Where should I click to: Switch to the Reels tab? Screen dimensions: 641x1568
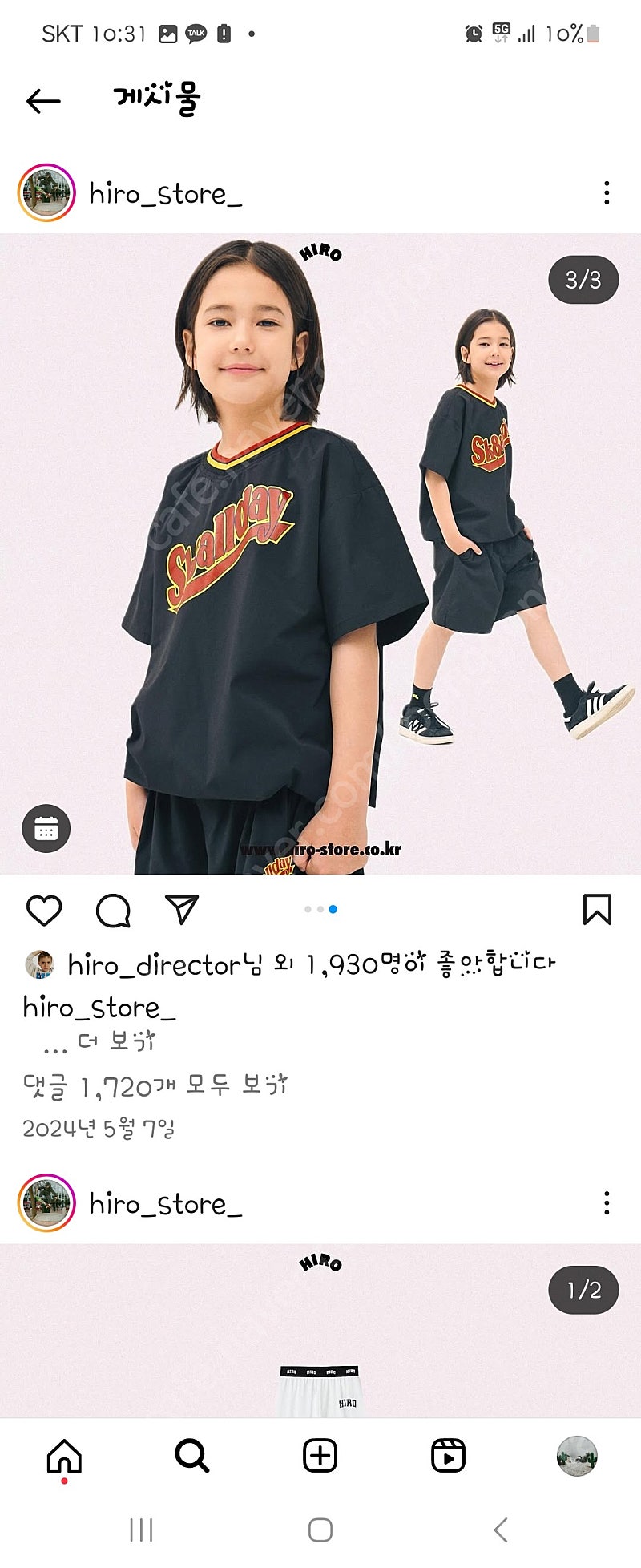click(x=448, y=1456)
